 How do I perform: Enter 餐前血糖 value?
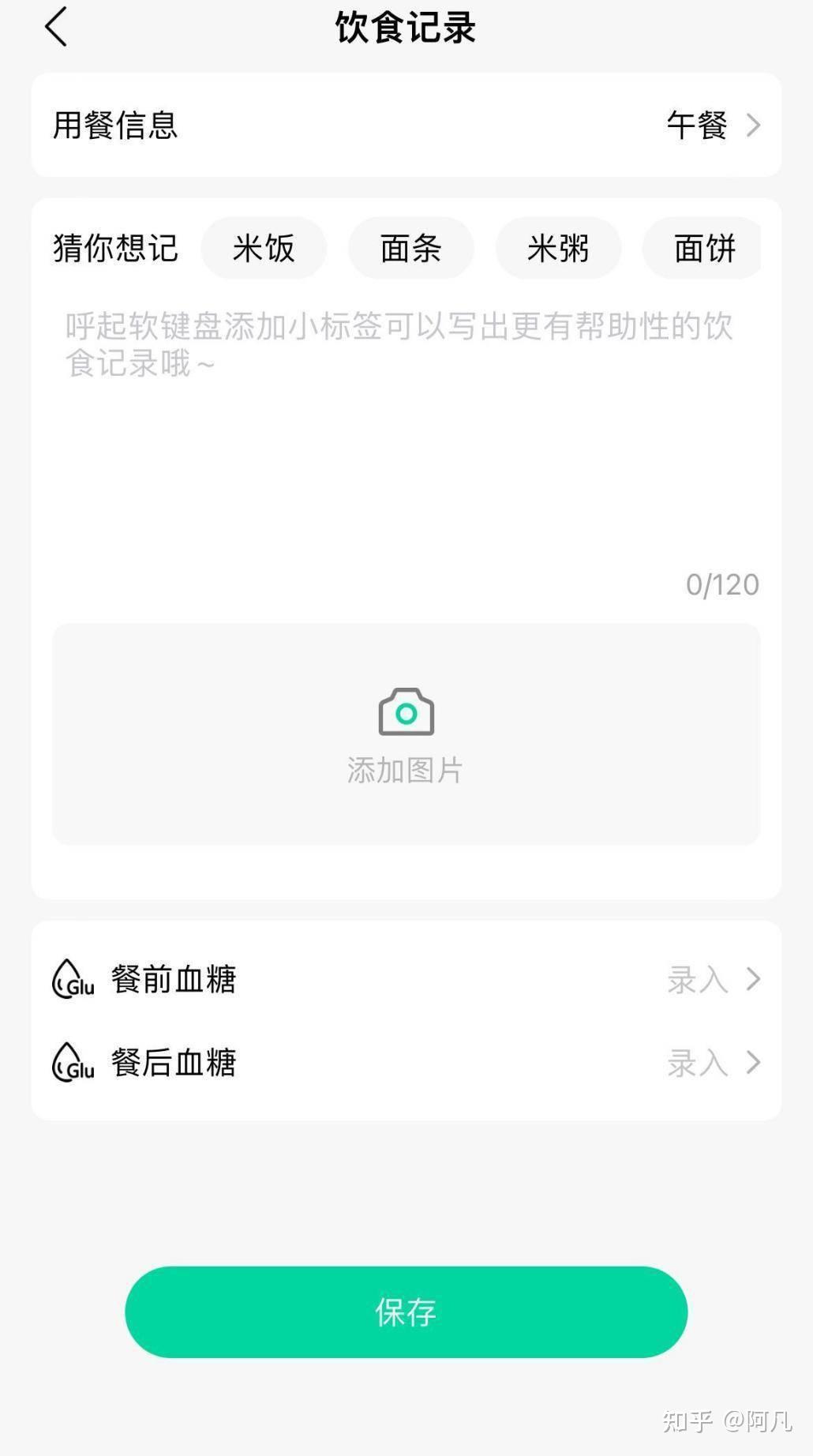(406, 979)
